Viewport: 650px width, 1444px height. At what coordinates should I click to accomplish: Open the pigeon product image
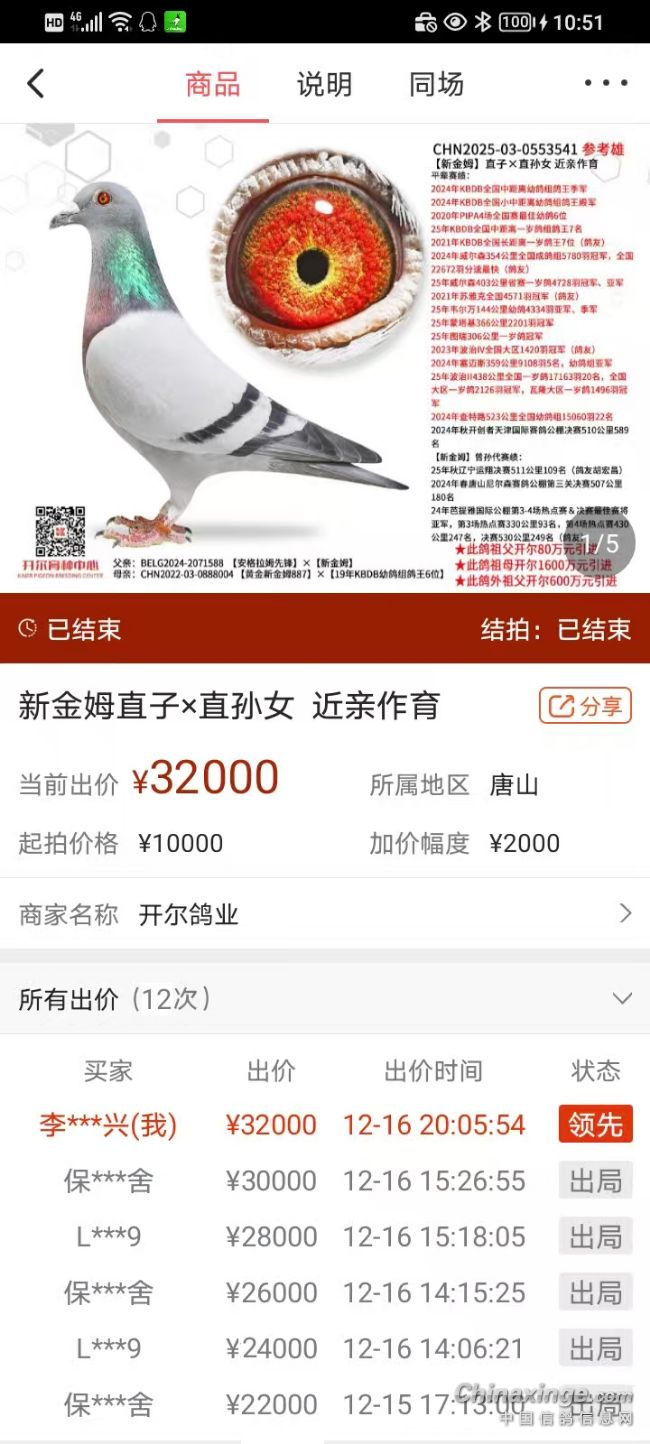pos(325,358)
